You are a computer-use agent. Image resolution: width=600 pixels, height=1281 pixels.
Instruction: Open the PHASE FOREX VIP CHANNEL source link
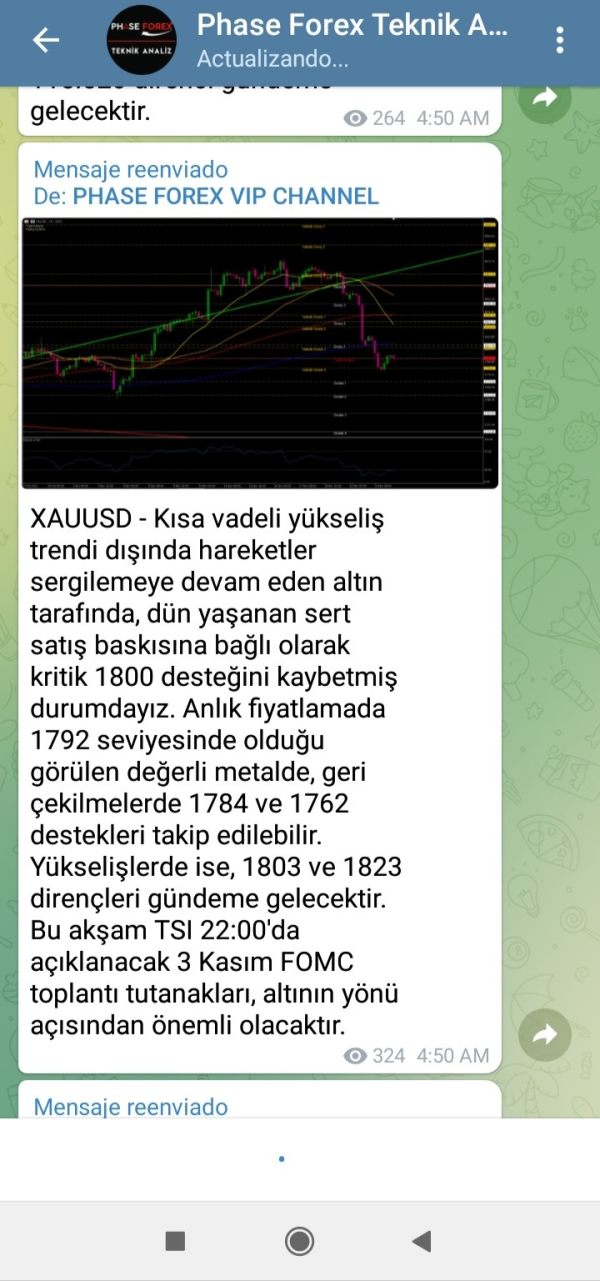[x=226, y=196]
